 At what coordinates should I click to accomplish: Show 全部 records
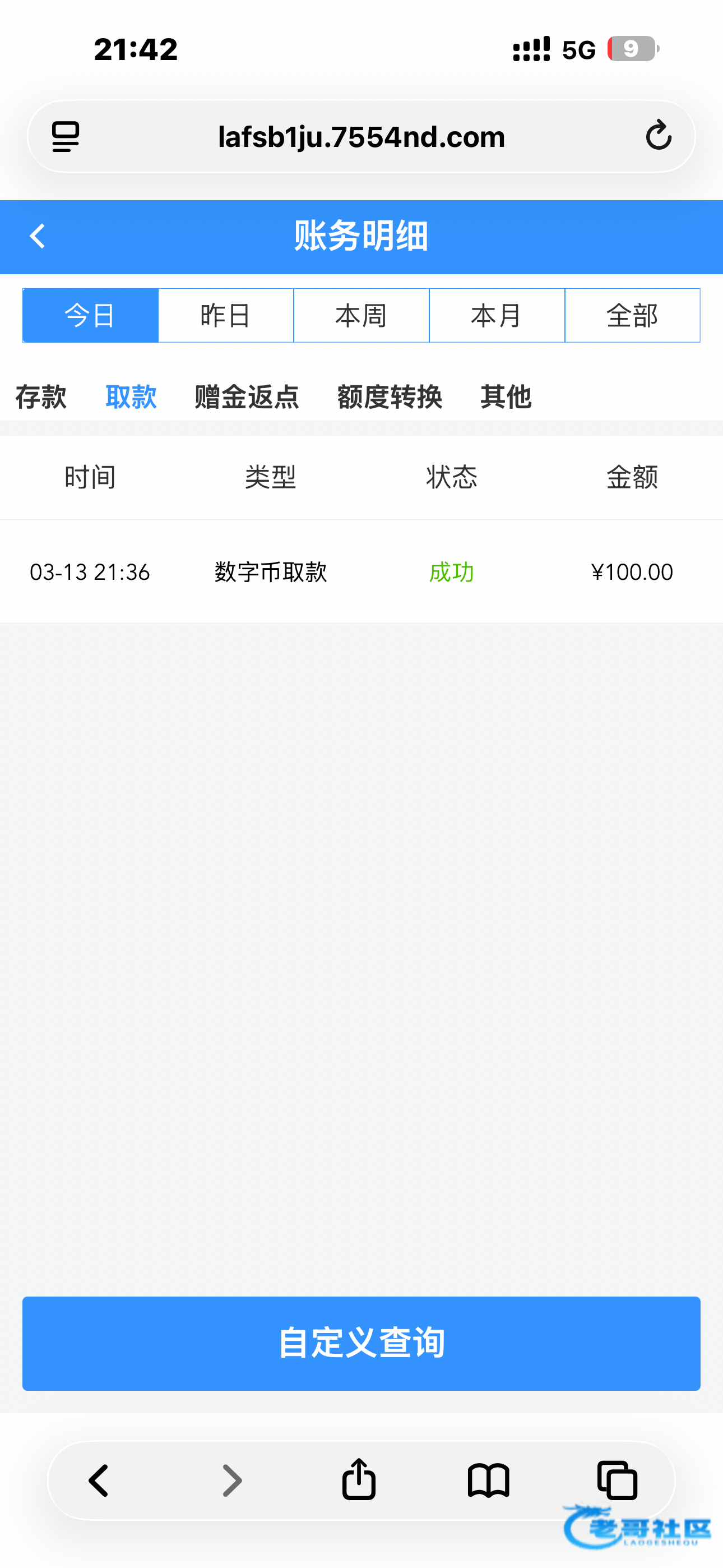632,315
